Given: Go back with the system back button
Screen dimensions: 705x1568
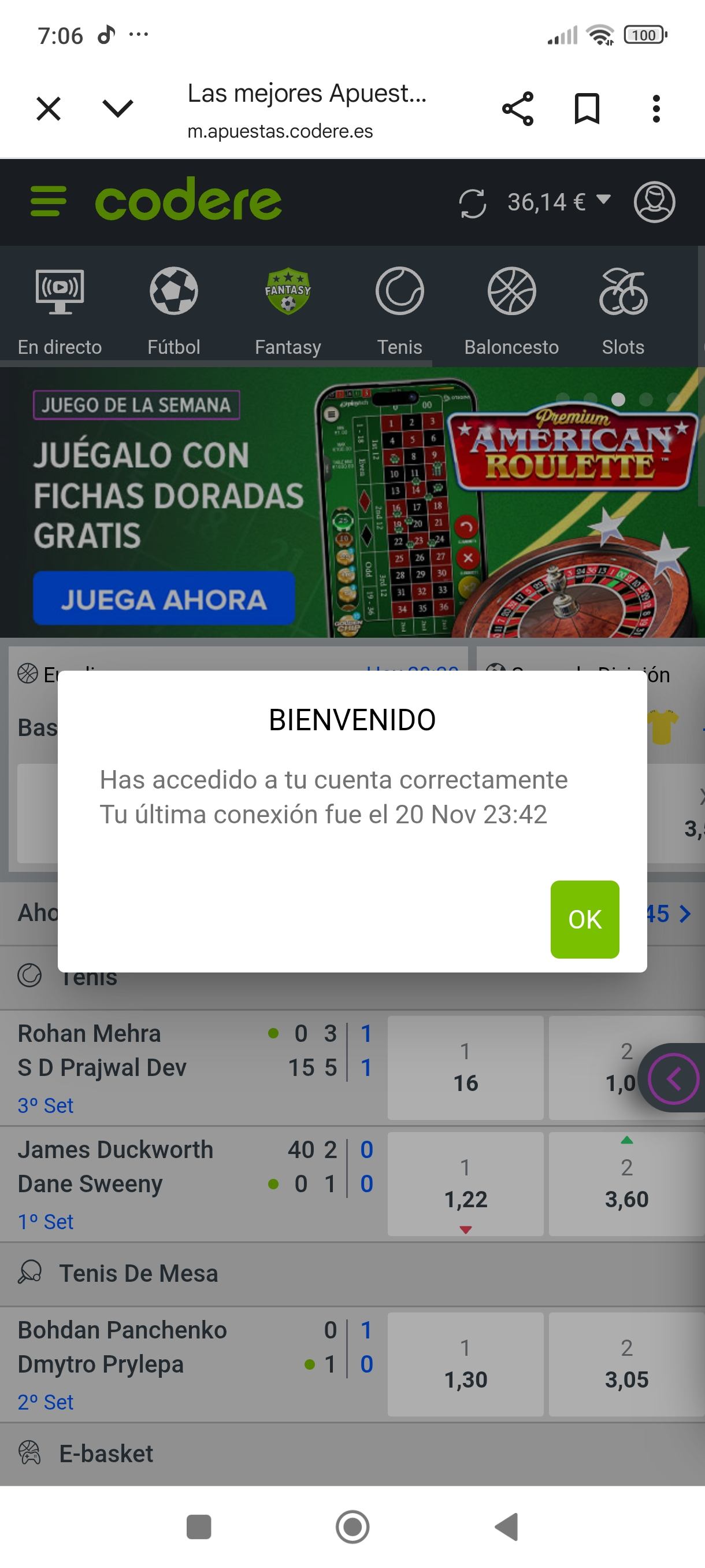Looking at the screenshot, I should pos(507,1526).
